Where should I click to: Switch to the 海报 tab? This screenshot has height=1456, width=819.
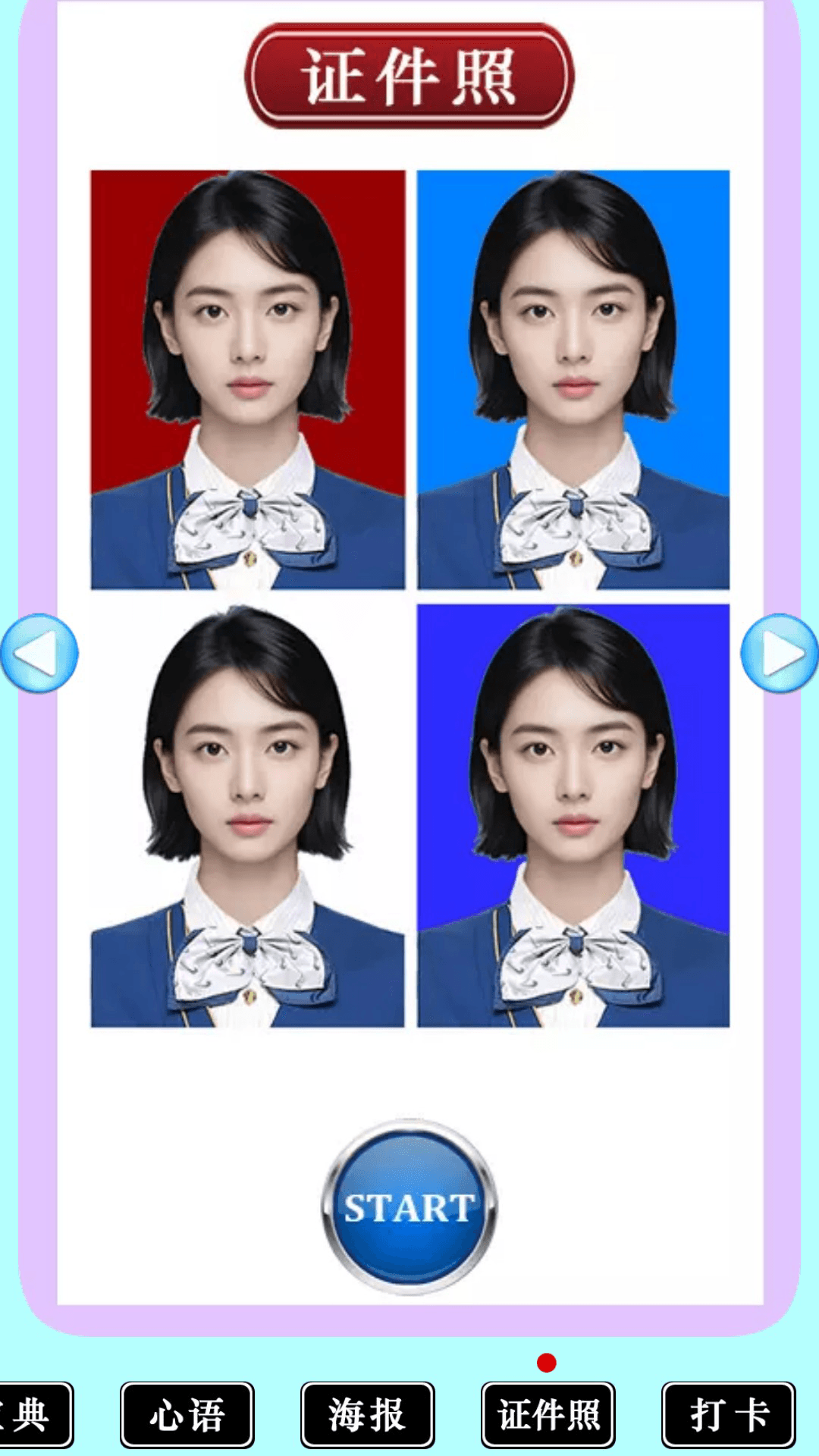pos(368,1415)
